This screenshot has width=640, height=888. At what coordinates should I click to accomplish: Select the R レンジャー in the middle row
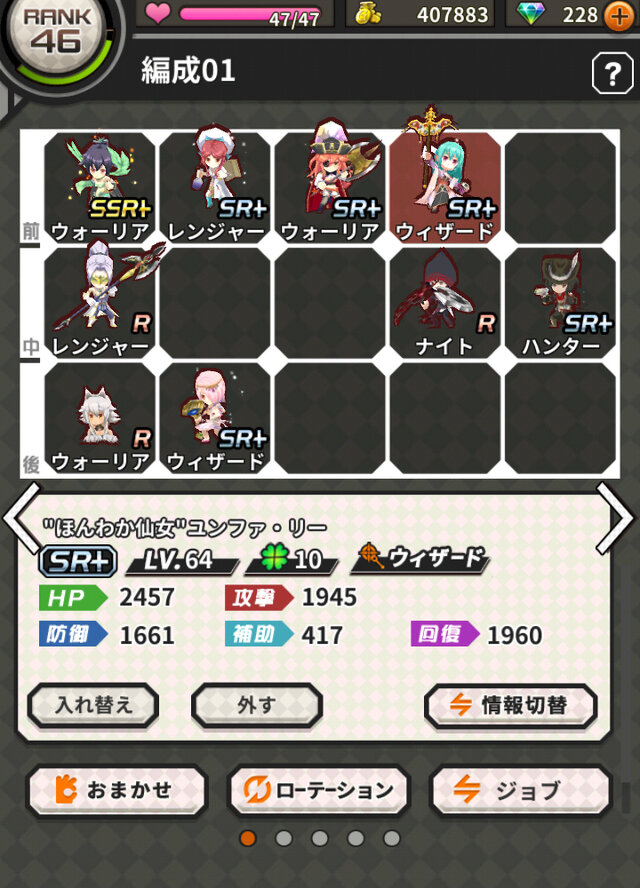tap(100, 303)
